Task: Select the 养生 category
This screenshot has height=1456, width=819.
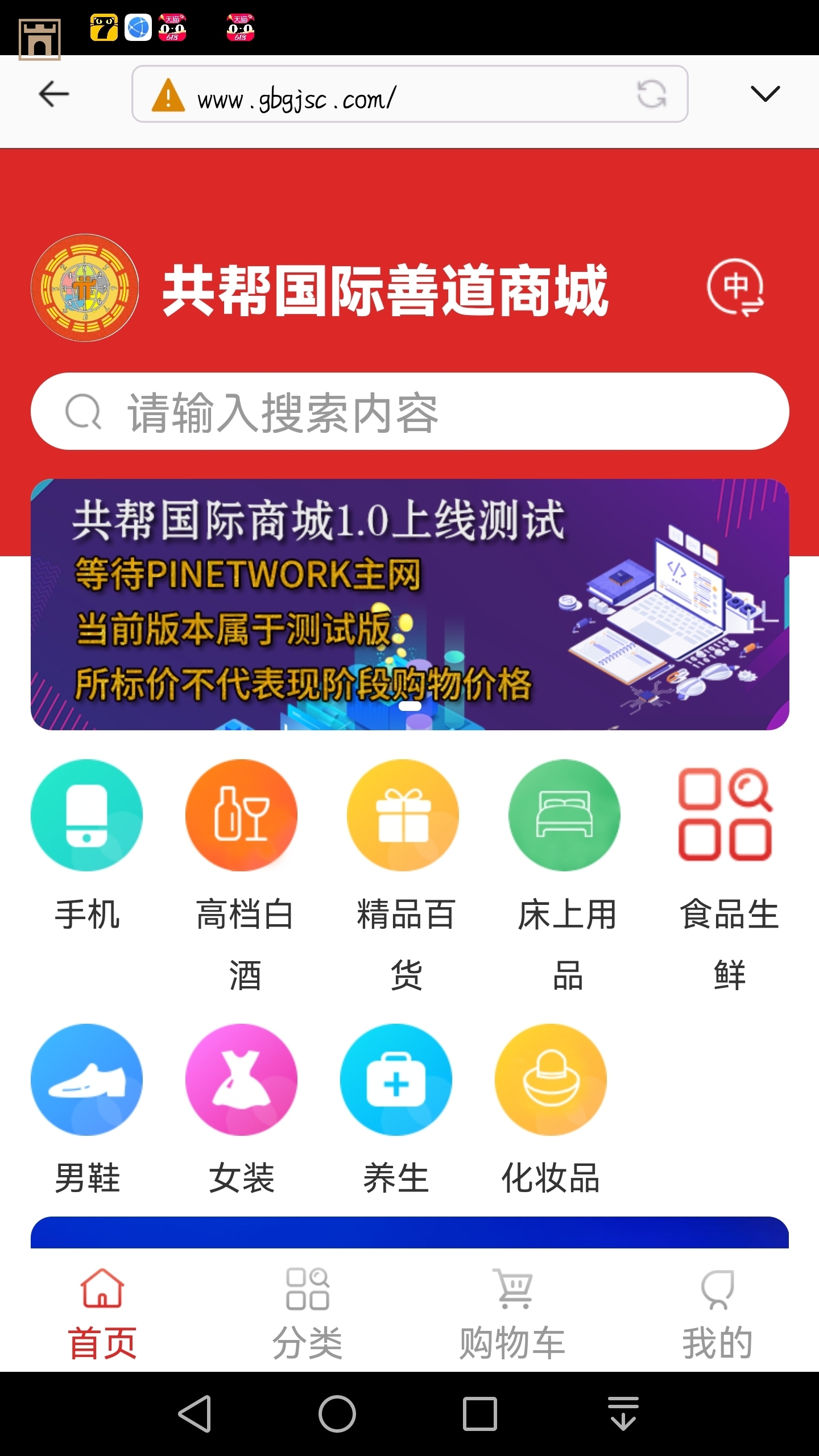Action: point(396,1079)
